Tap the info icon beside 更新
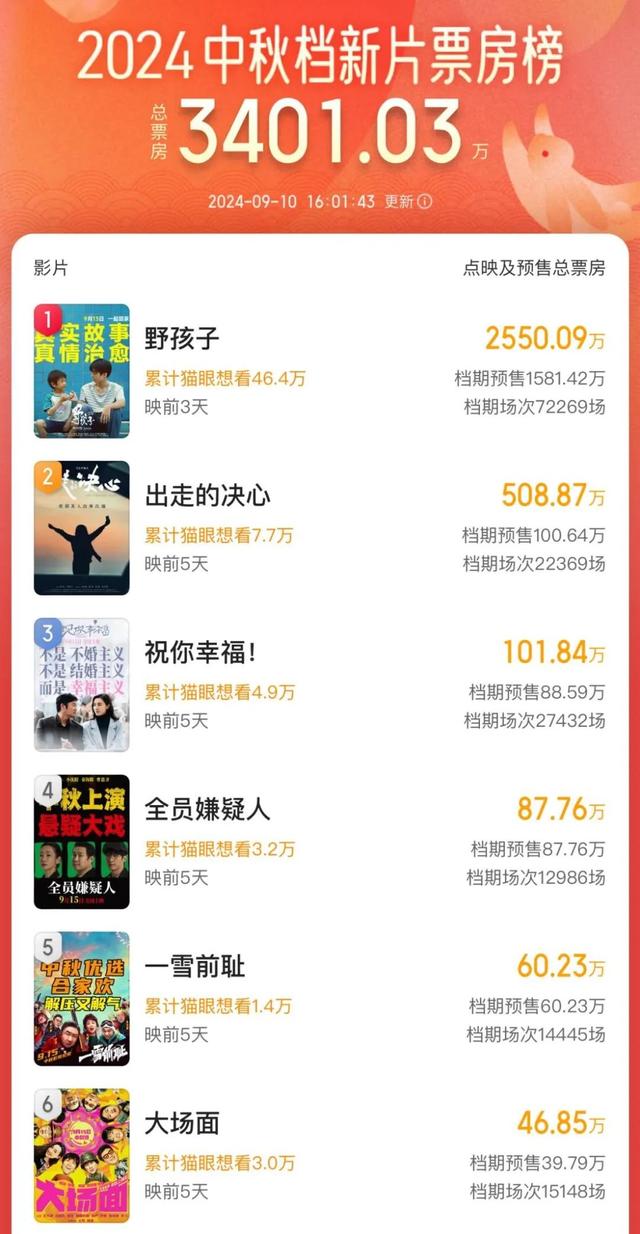Viewport: 640px width, 1234px height. pos(424,201)
